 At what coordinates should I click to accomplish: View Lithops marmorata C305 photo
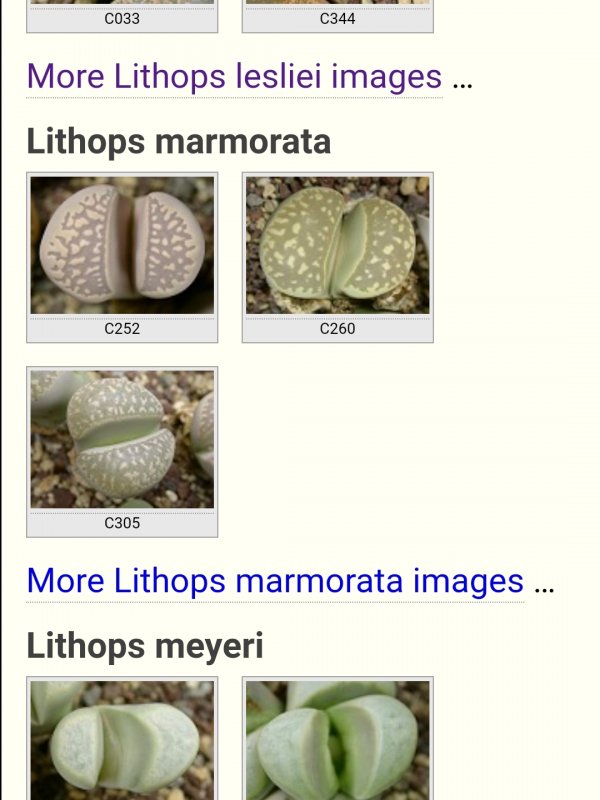click(122, 440)
